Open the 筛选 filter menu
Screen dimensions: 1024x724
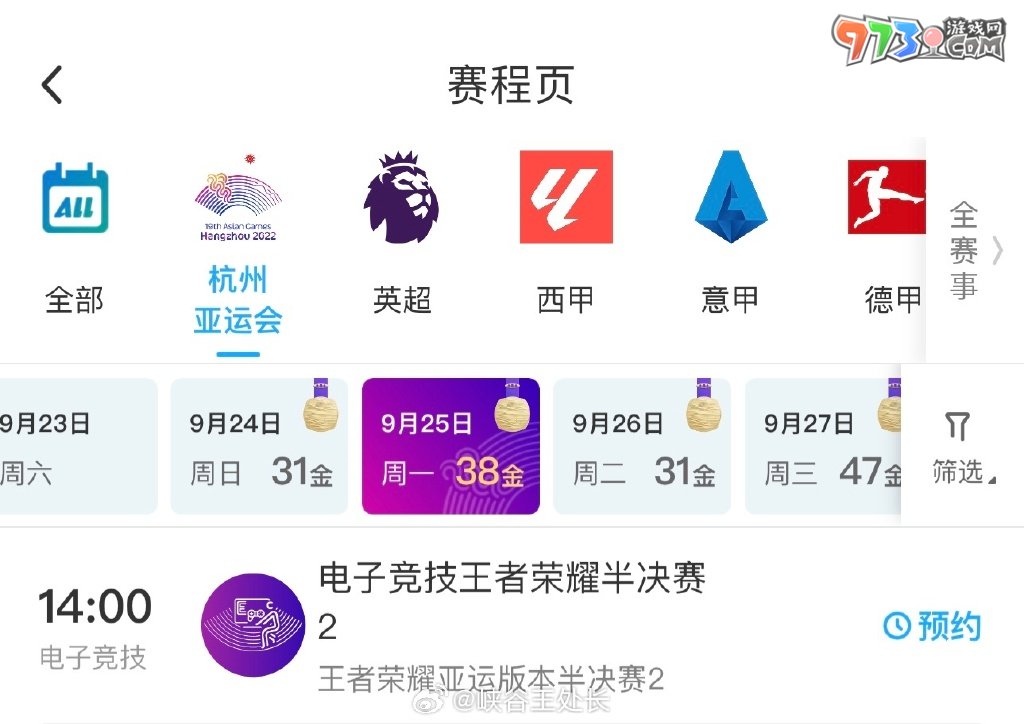(960, 447)
